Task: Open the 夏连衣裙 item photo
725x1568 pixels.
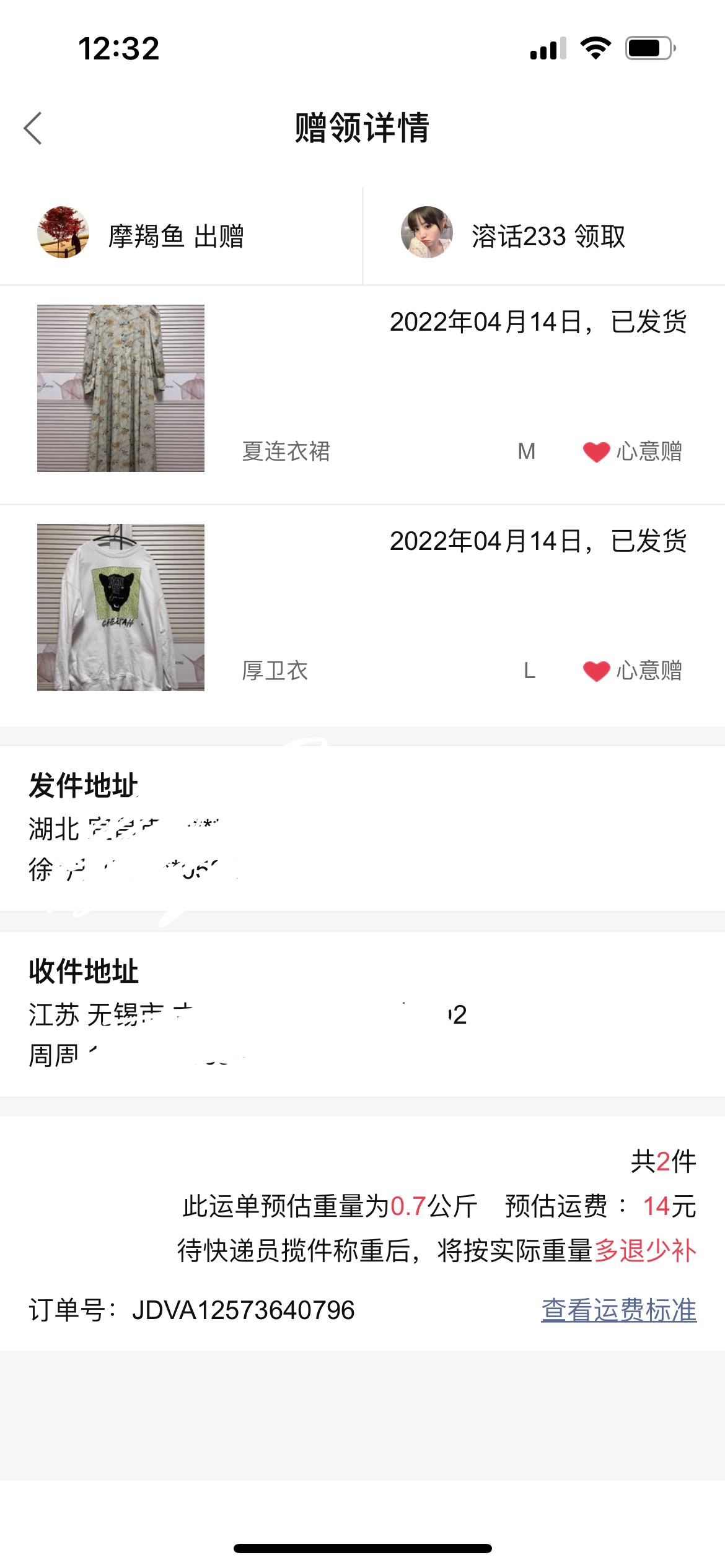Action: point(121,388)
